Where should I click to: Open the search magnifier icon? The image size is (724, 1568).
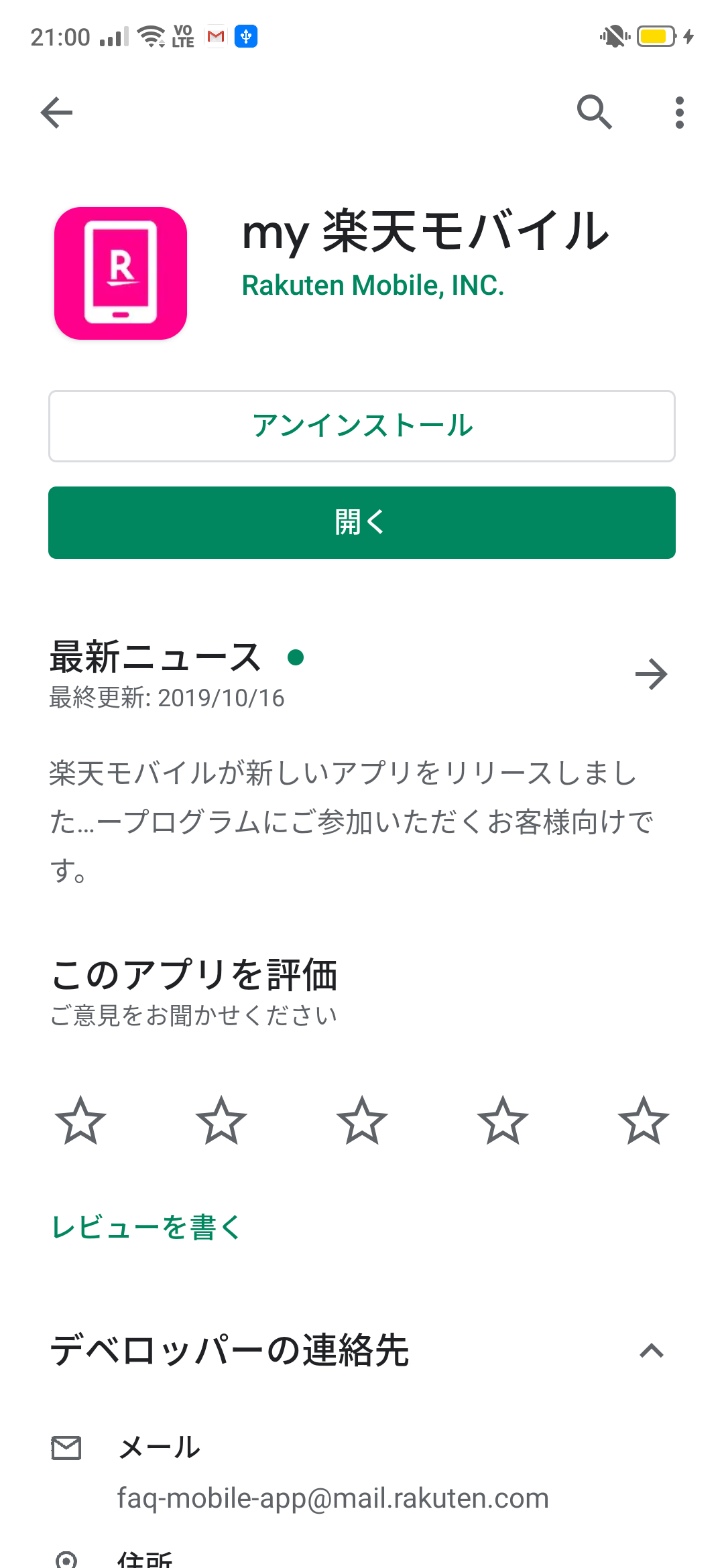(x=595, y=112)
